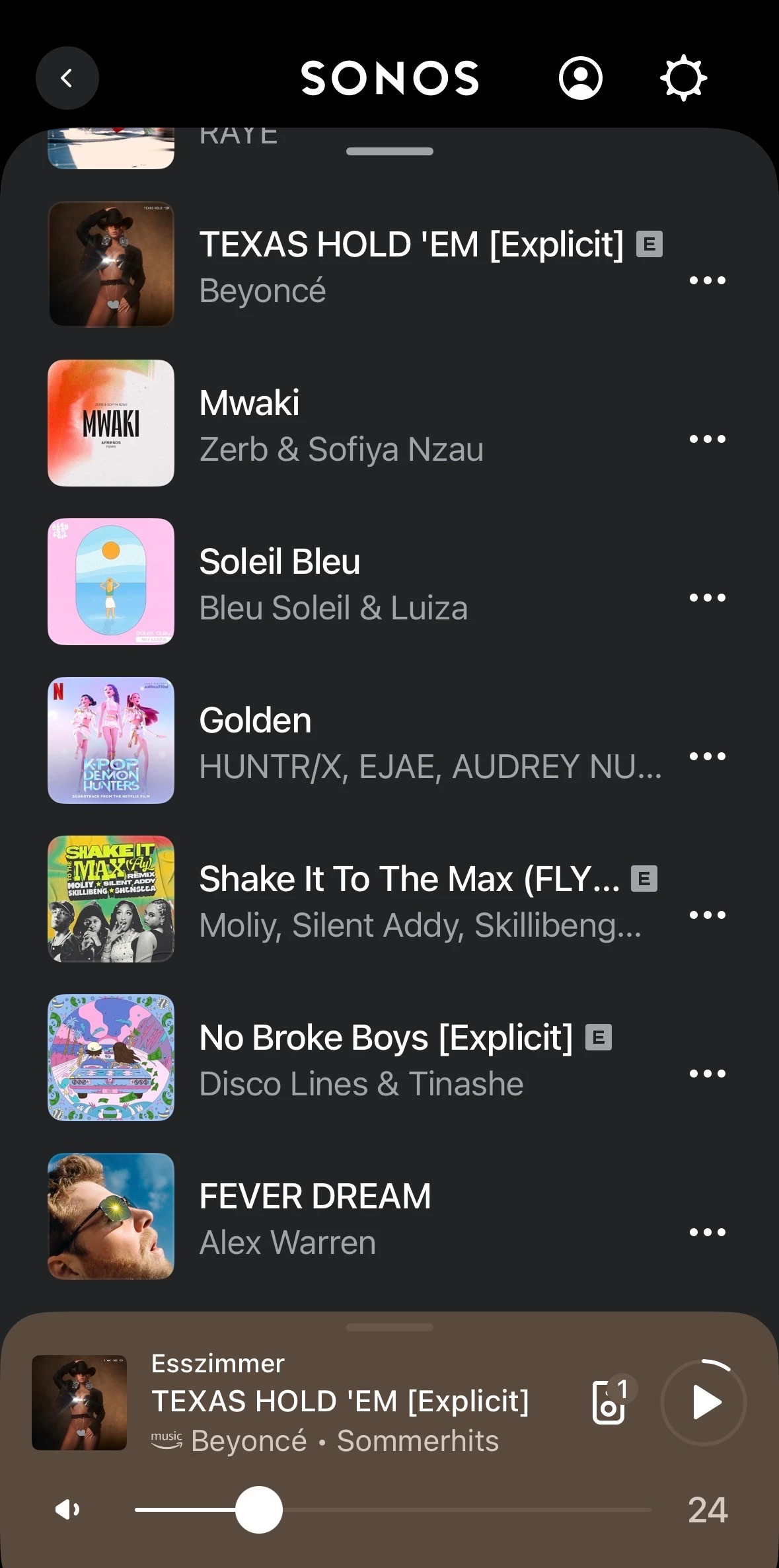Open more options for Golden
779x1568 pixels.
click(x=707, y=756)
